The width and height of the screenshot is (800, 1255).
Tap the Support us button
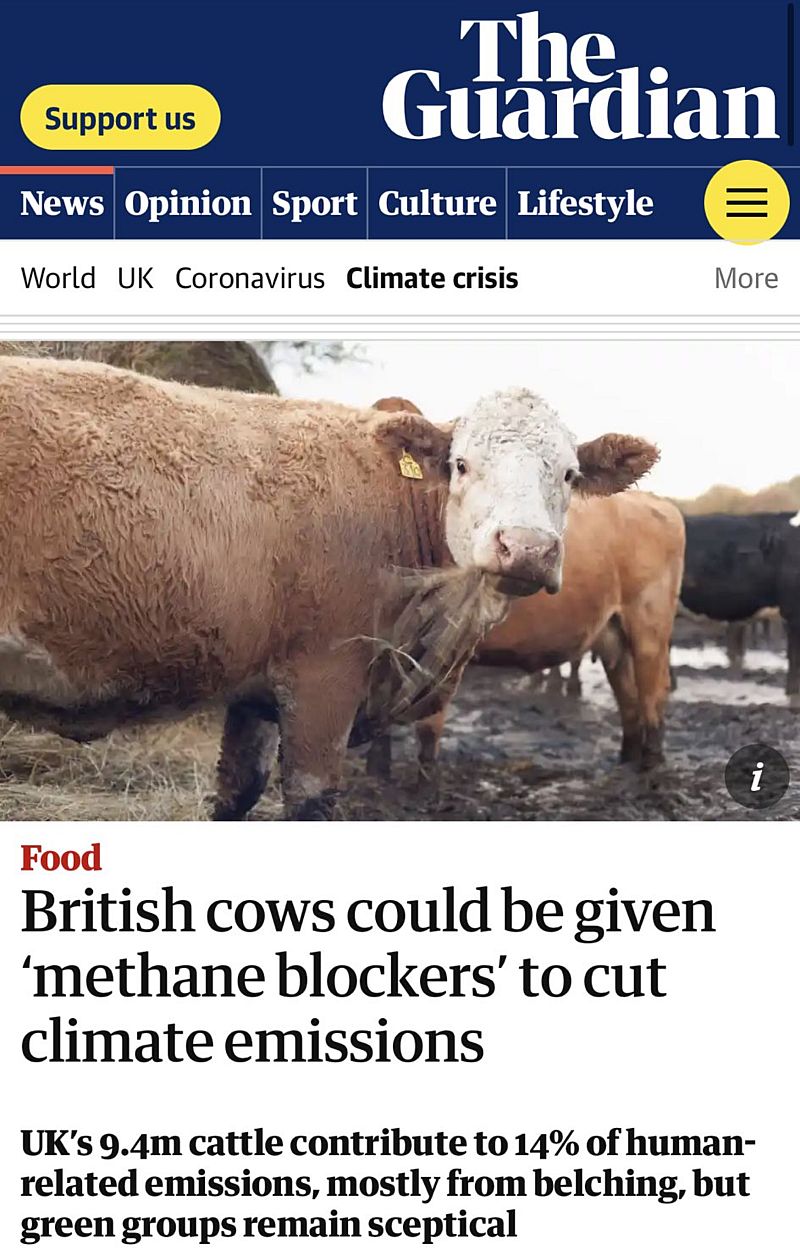(x=120, y=119)
